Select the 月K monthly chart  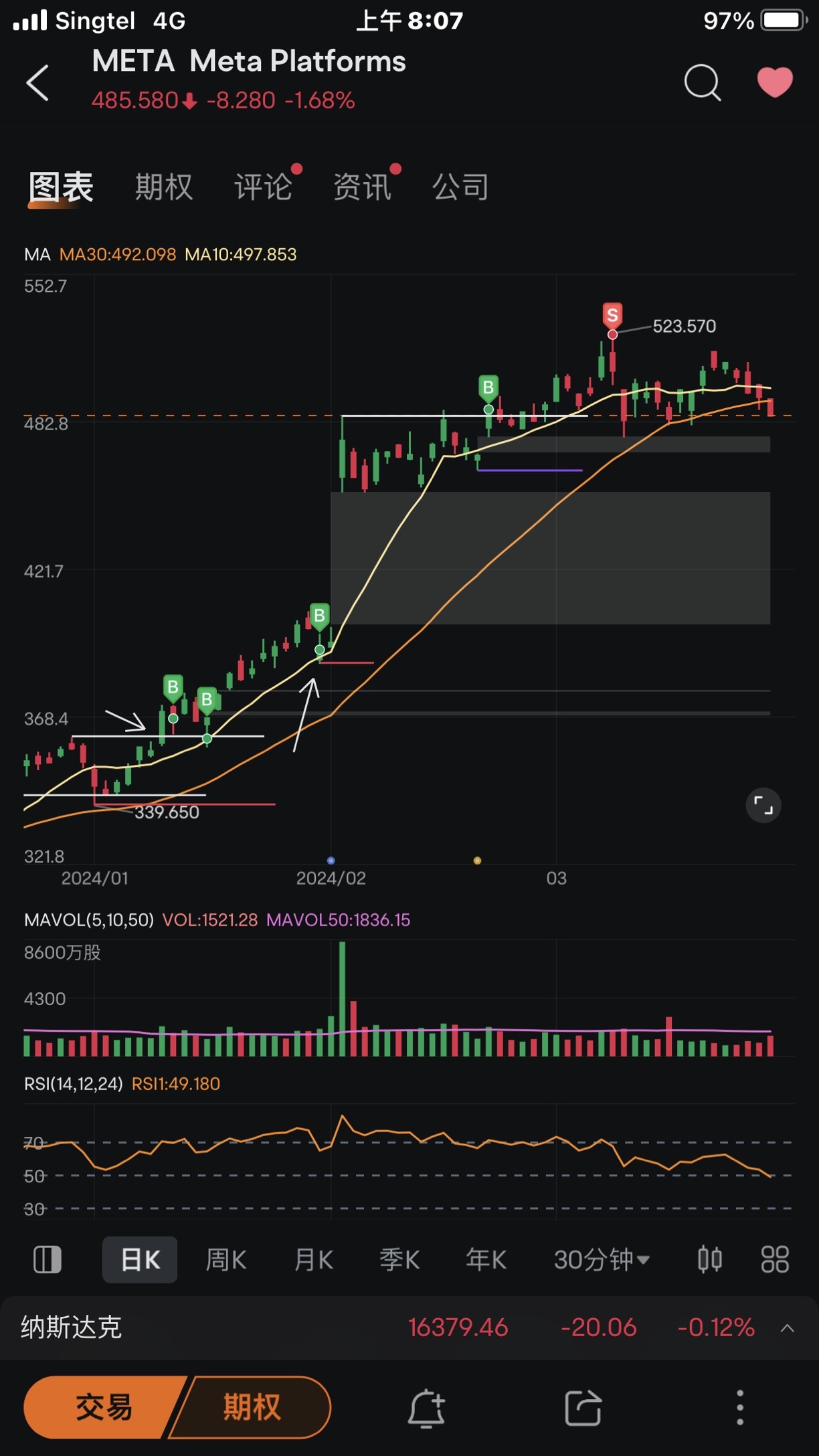313,1259
